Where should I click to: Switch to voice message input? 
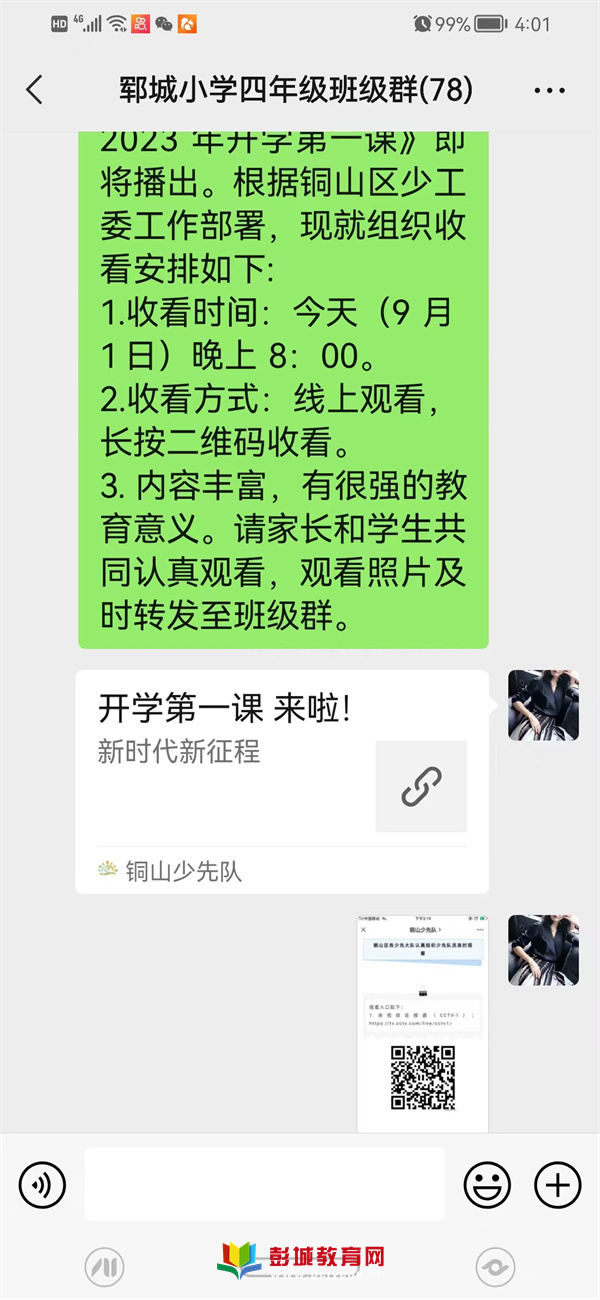click(42, 1185)
